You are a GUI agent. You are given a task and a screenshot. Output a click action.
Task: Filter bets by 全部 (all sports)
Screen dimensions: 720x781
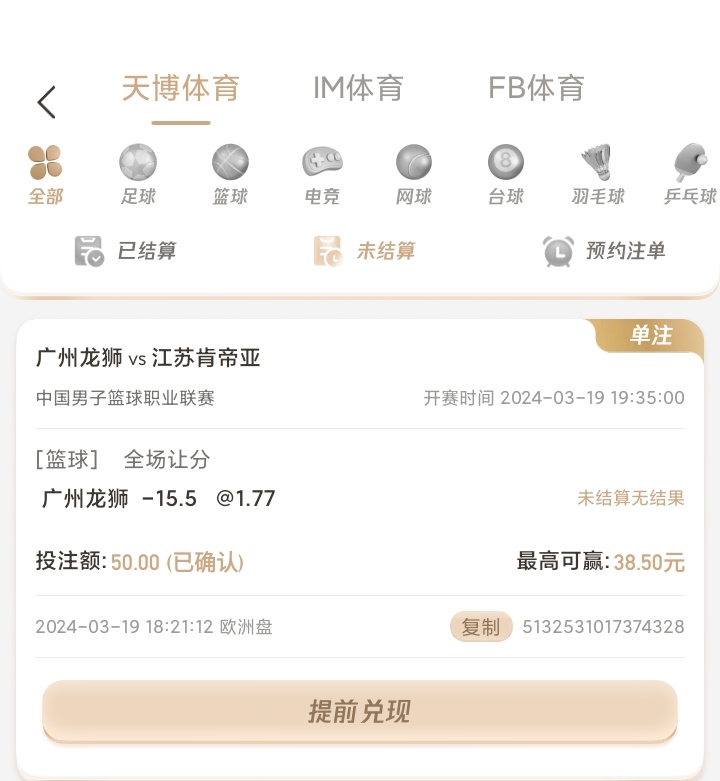(45, 174)
